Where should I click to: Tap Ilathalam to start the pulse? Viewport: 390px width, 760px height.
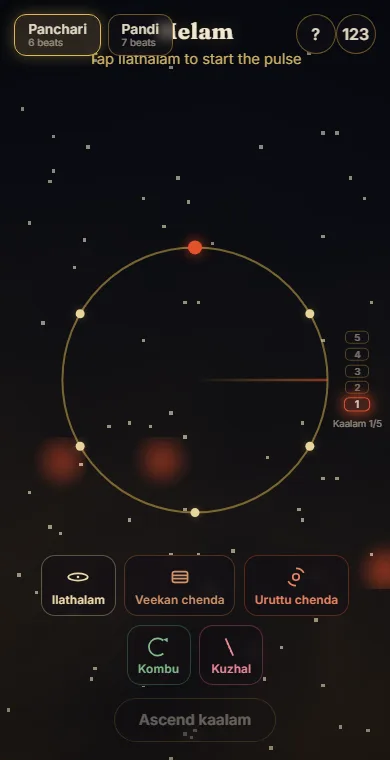pos(78,586)
